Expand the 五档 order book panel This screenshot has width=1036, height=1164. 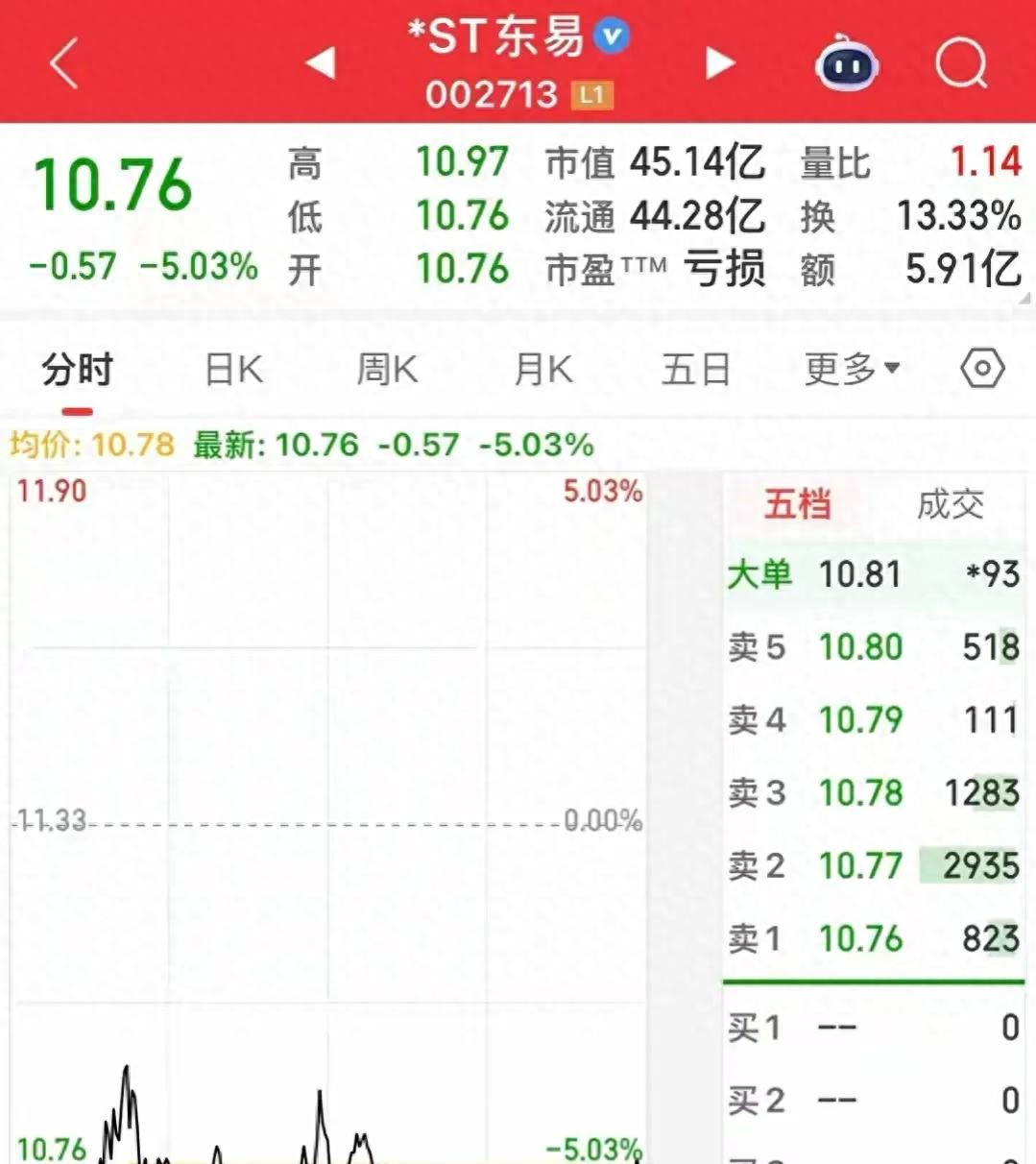[x=795, y=503]
